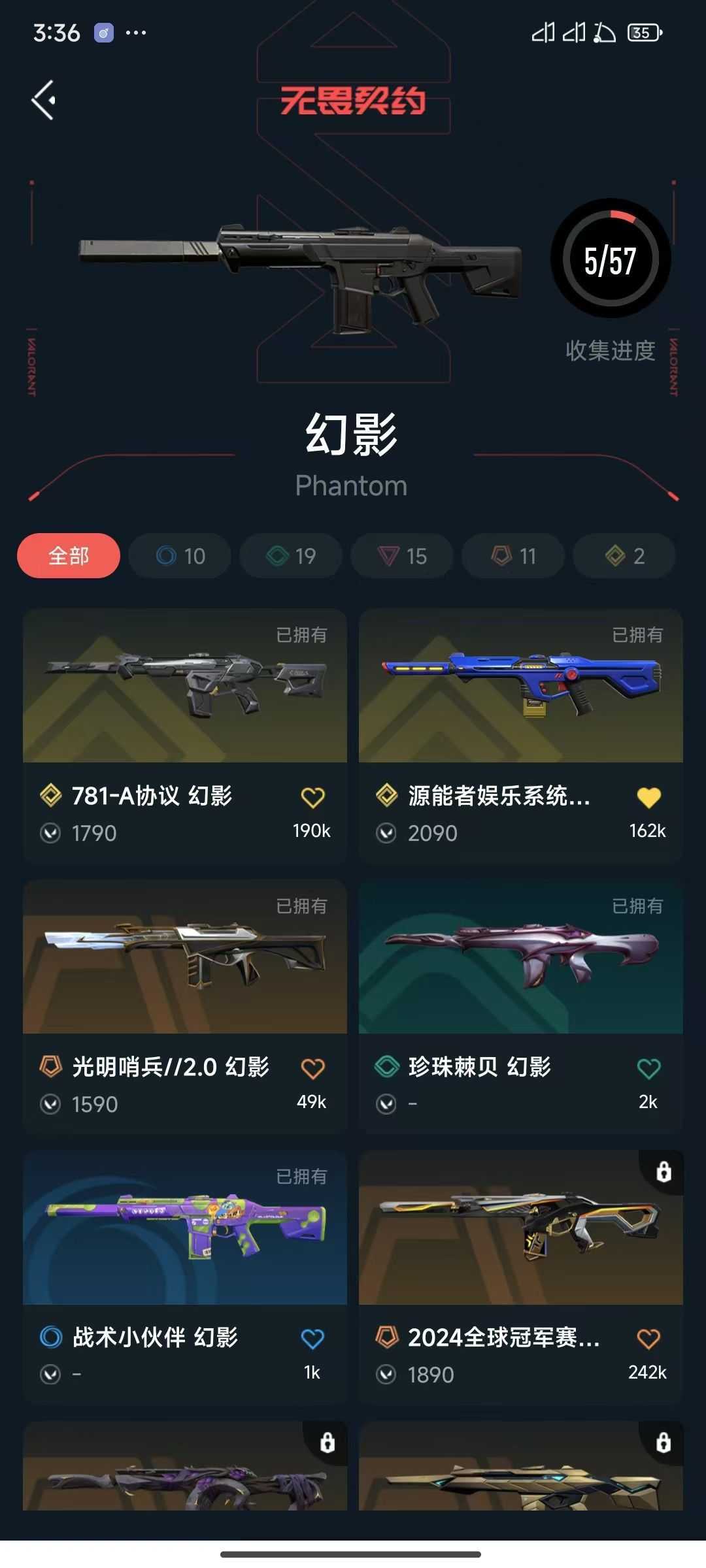Like the 2024全球冠军赛 skin
This screenshot has height=1568, width=706.
point(648,1339)
